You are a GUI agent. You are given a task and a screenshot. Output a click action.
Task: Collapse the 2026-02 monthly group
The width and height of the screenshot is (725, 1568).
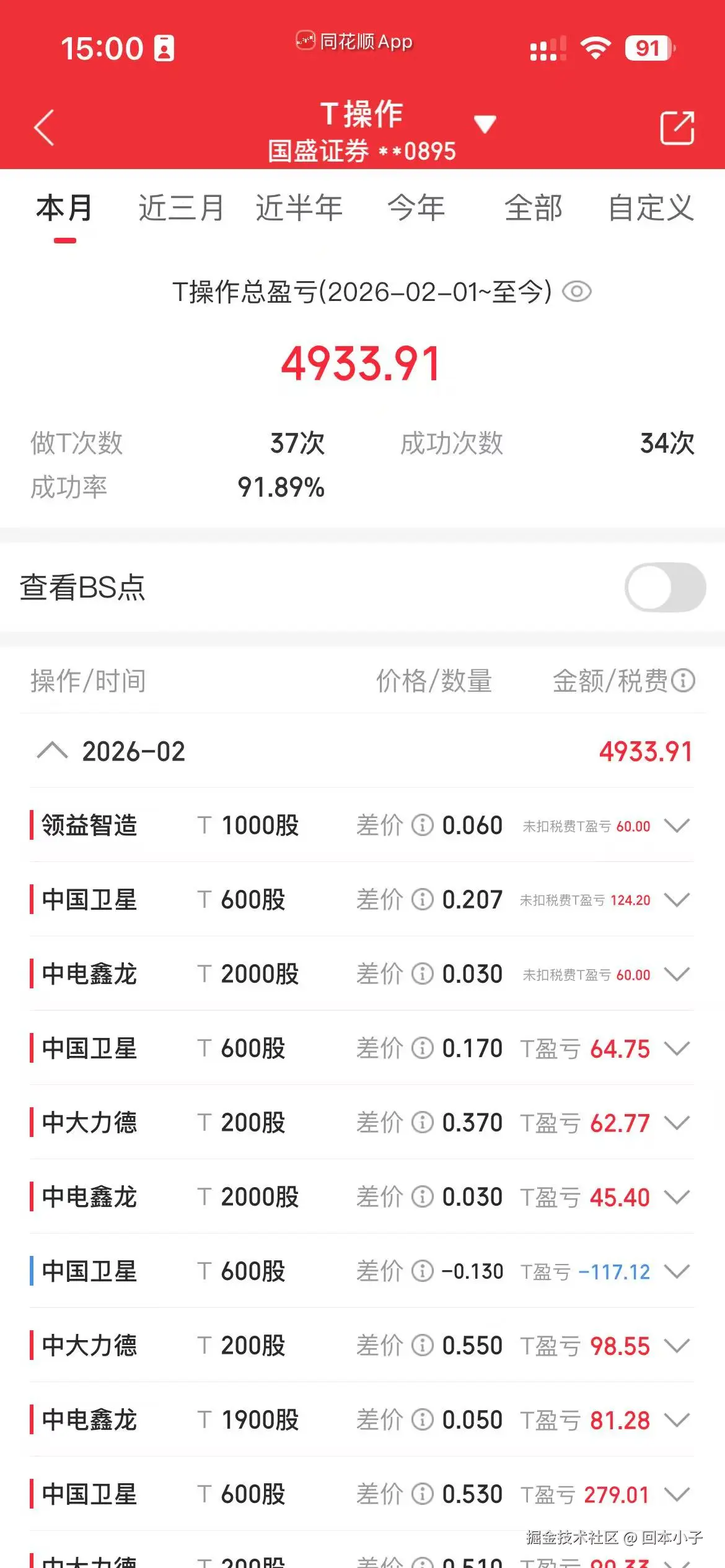coord(53,751)
